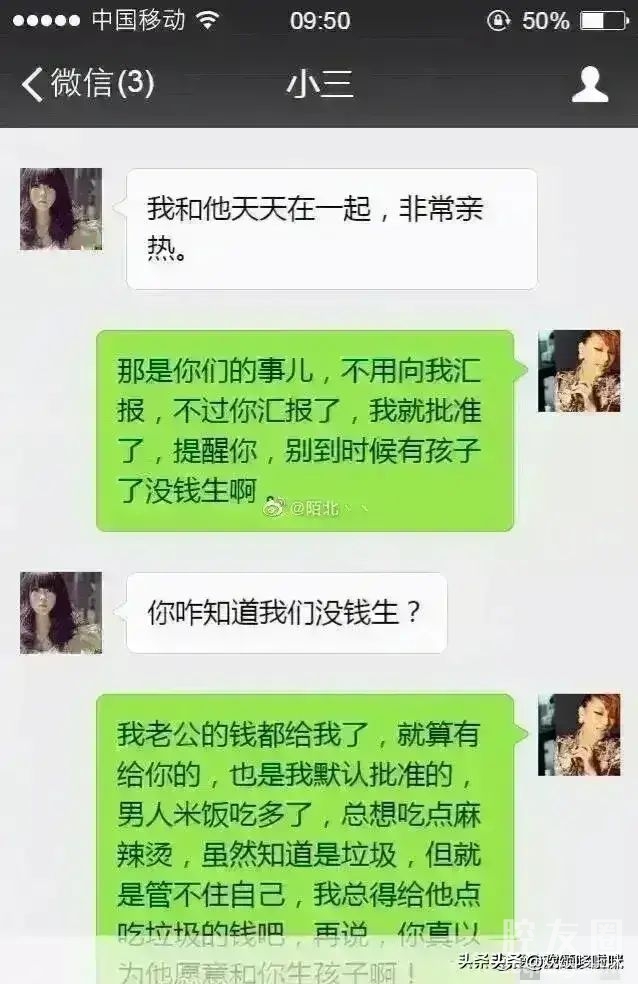Viewport: 638px width, 984px height.
Task: Open the sender's avatar beside the 我和他天天在一起 message
Action: 61,209
